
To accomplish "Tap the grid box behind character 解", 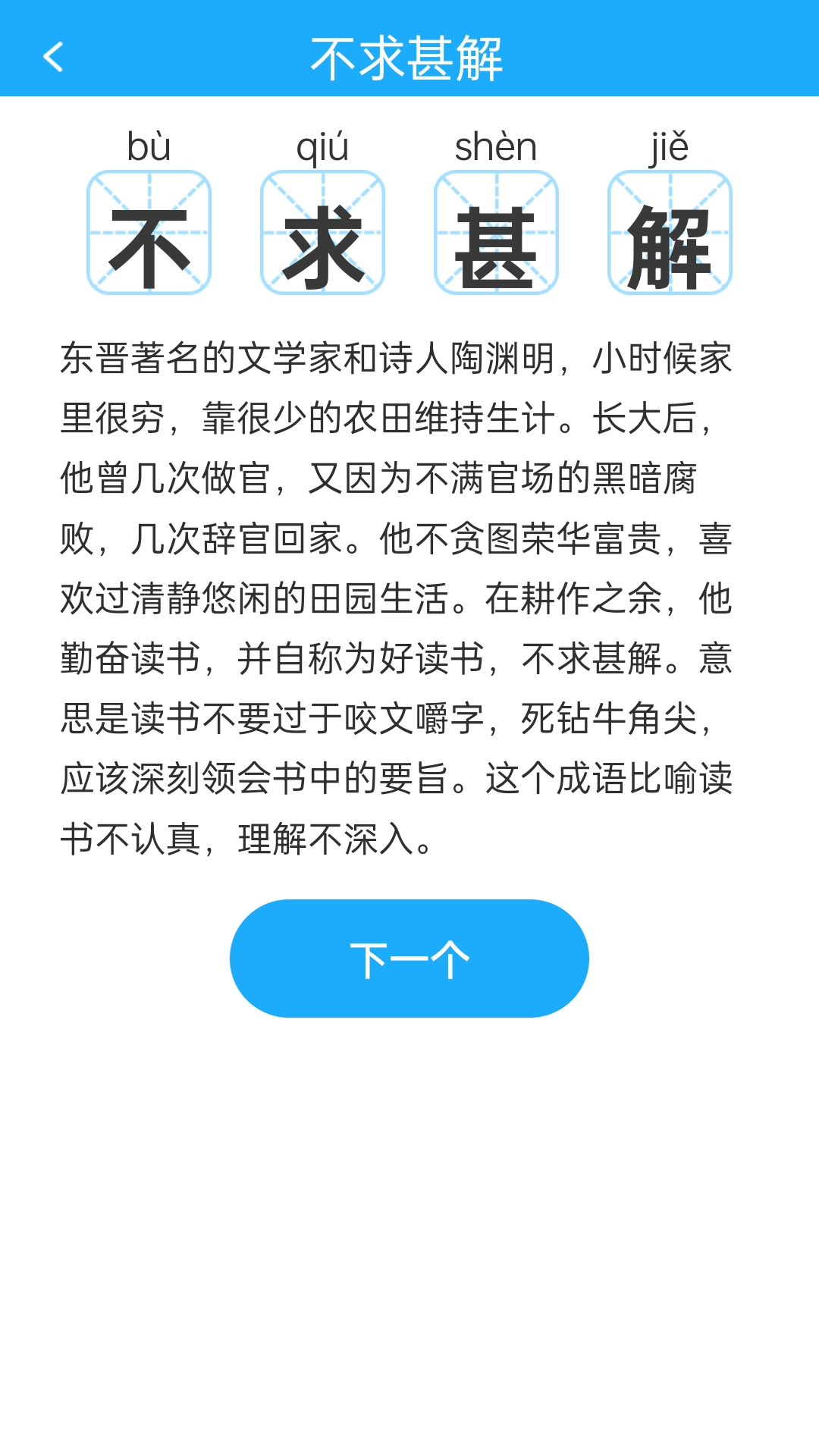I will click(670, 234).
